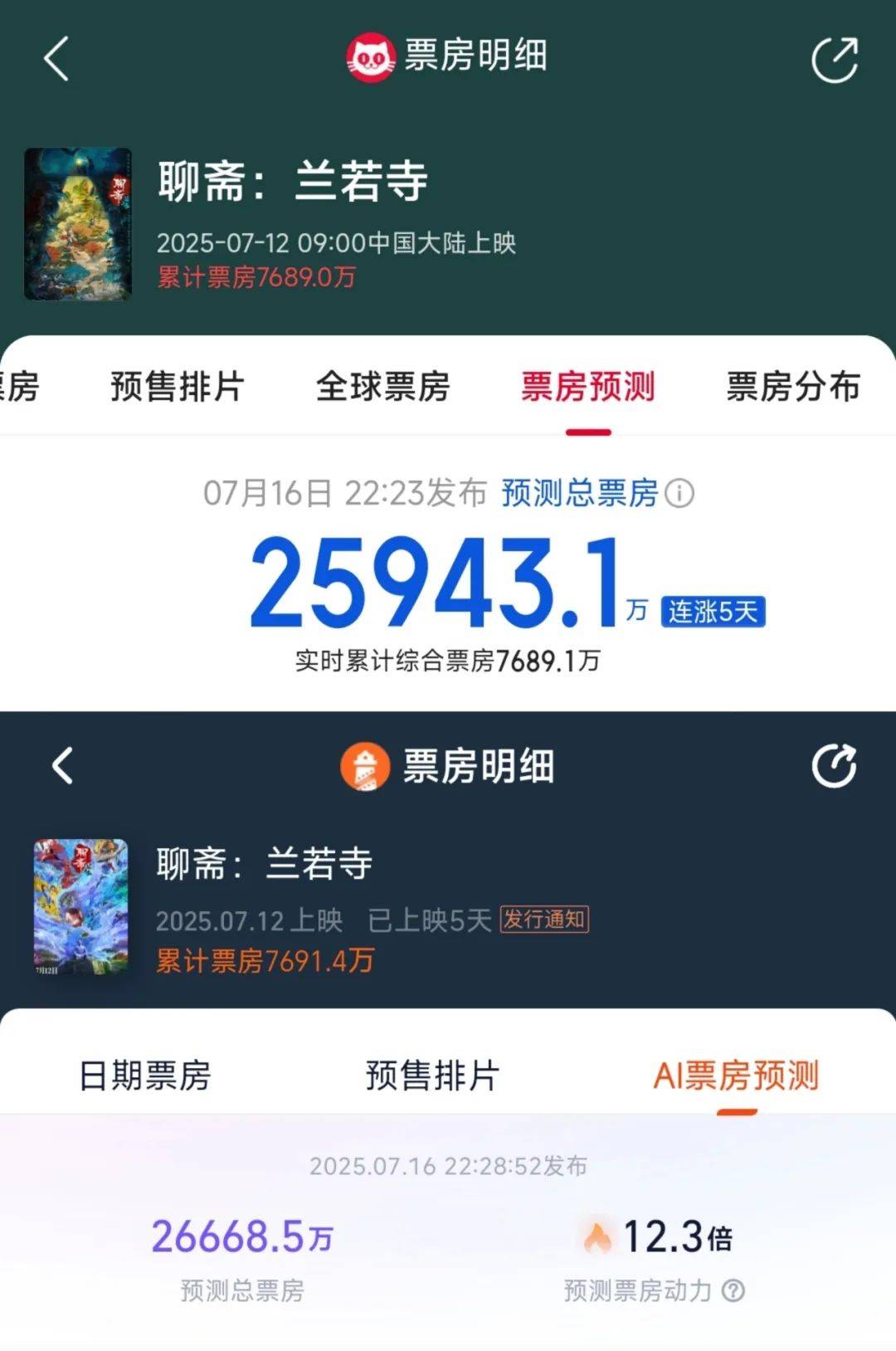The width and height of the screenshot is (896, 1351).
Task: Click the flame icon beside 12.3倍
Action: (596, 1236)
